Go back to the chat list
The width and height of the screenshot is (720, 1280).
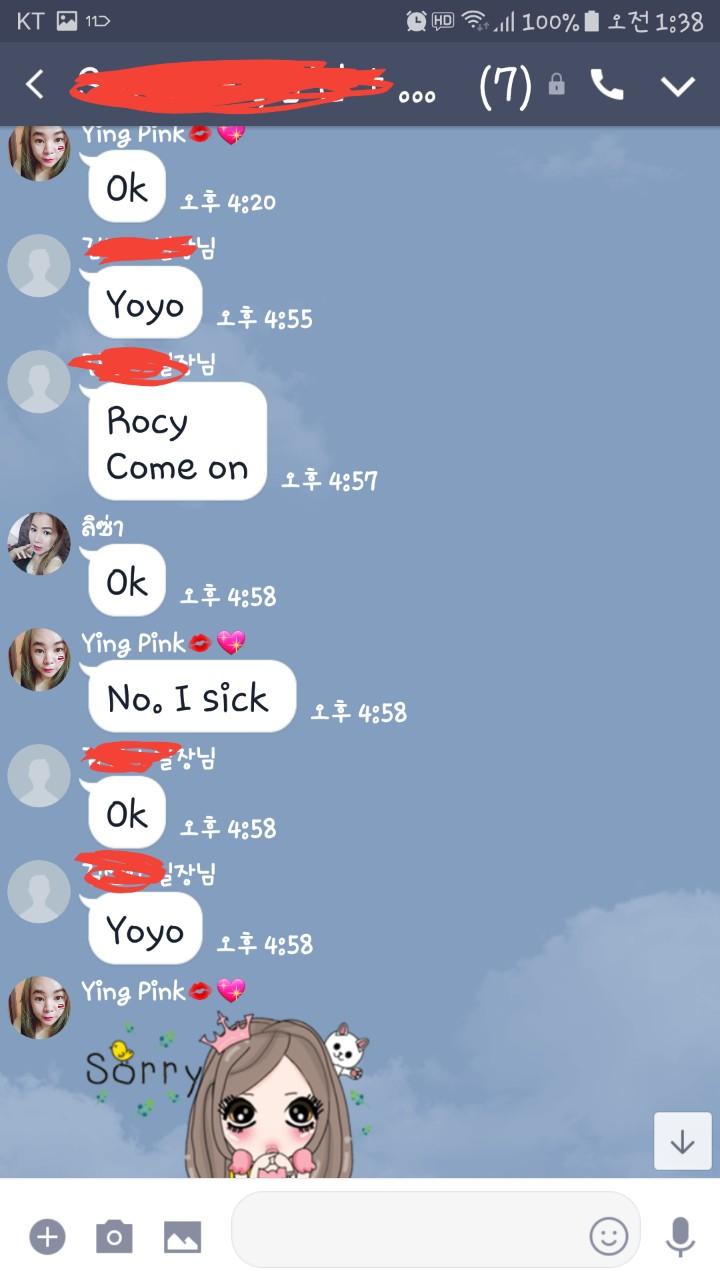35,85
